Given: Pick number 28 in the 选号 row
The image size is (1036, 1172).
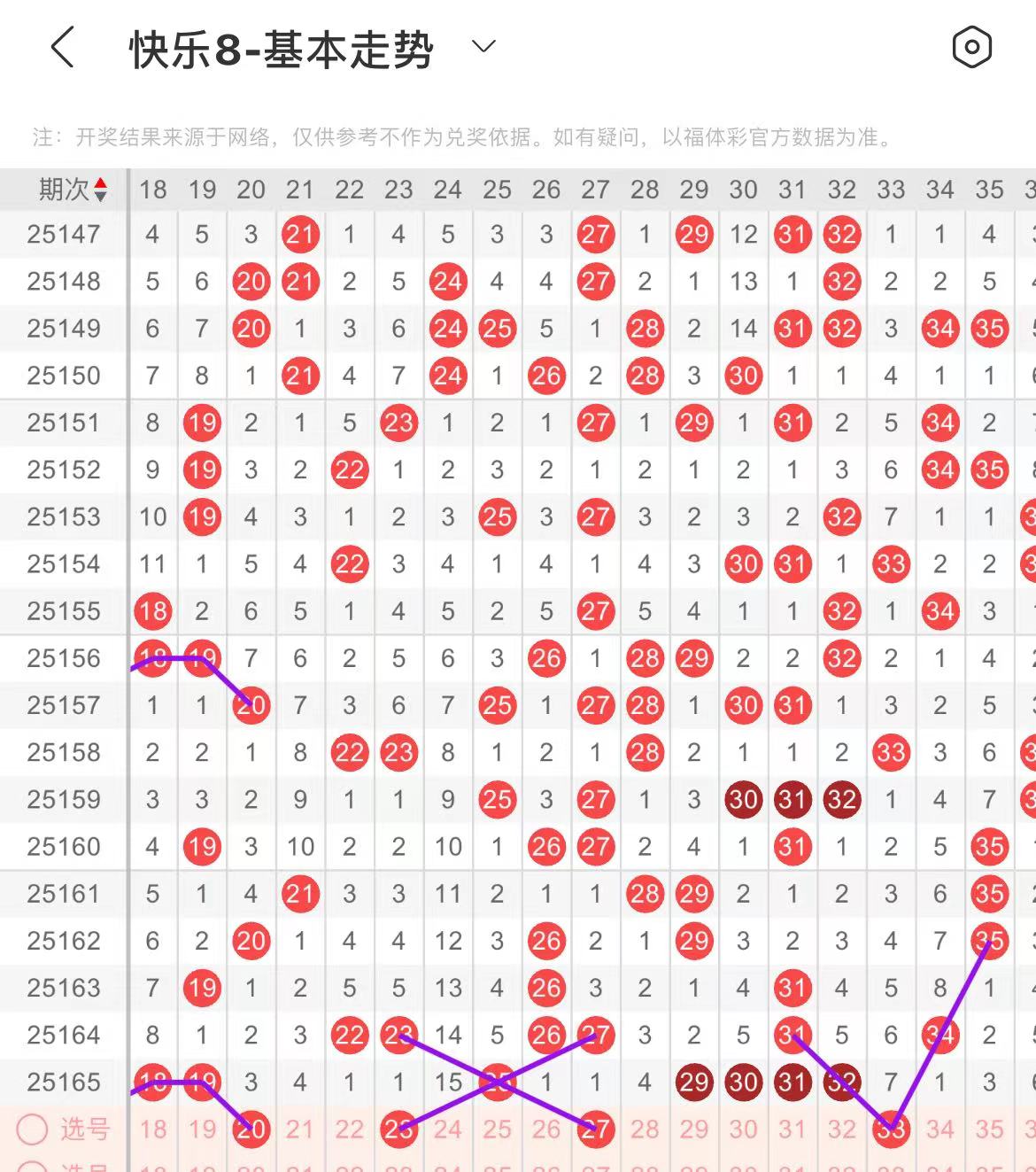Looking at the screenshot, I should click(645, 1129).
